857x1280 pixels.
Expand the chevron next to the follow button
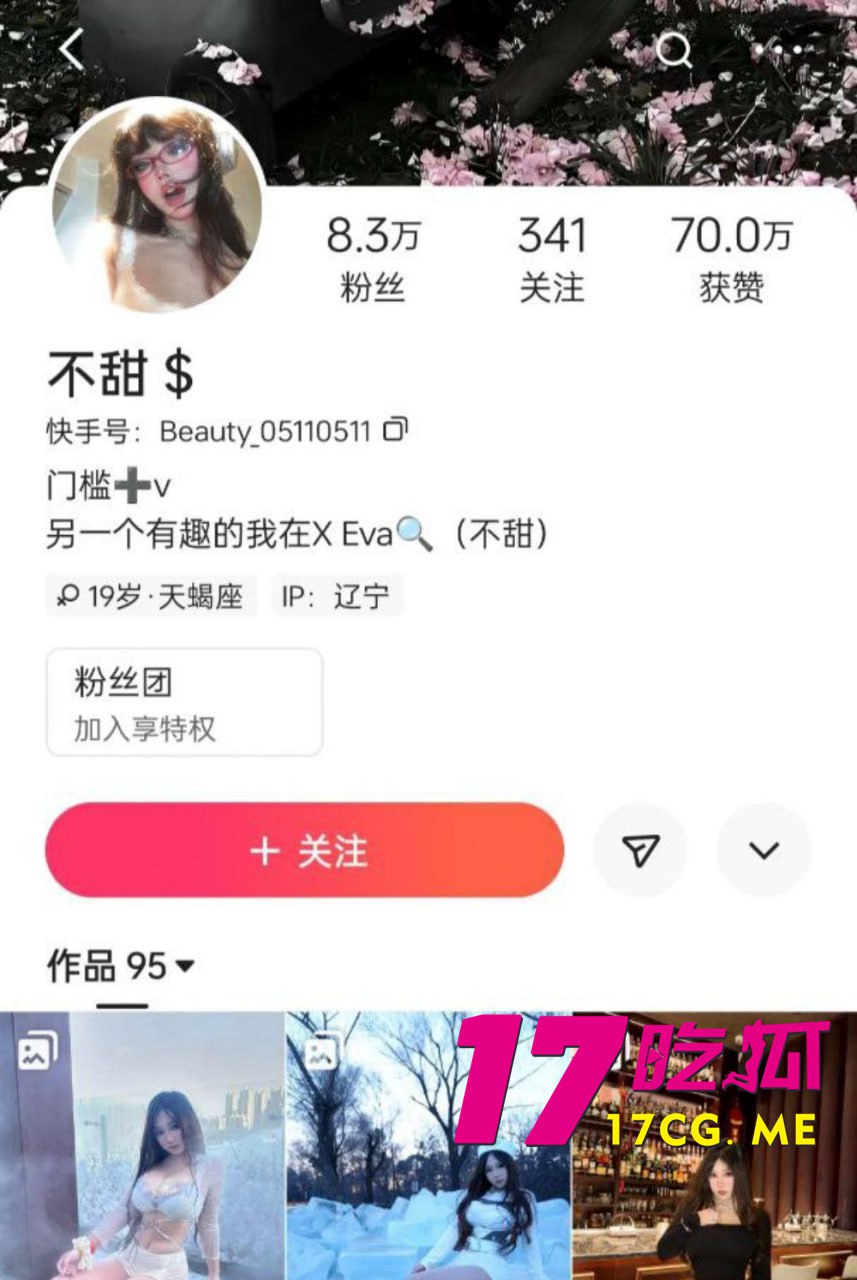tap(764, 850)
